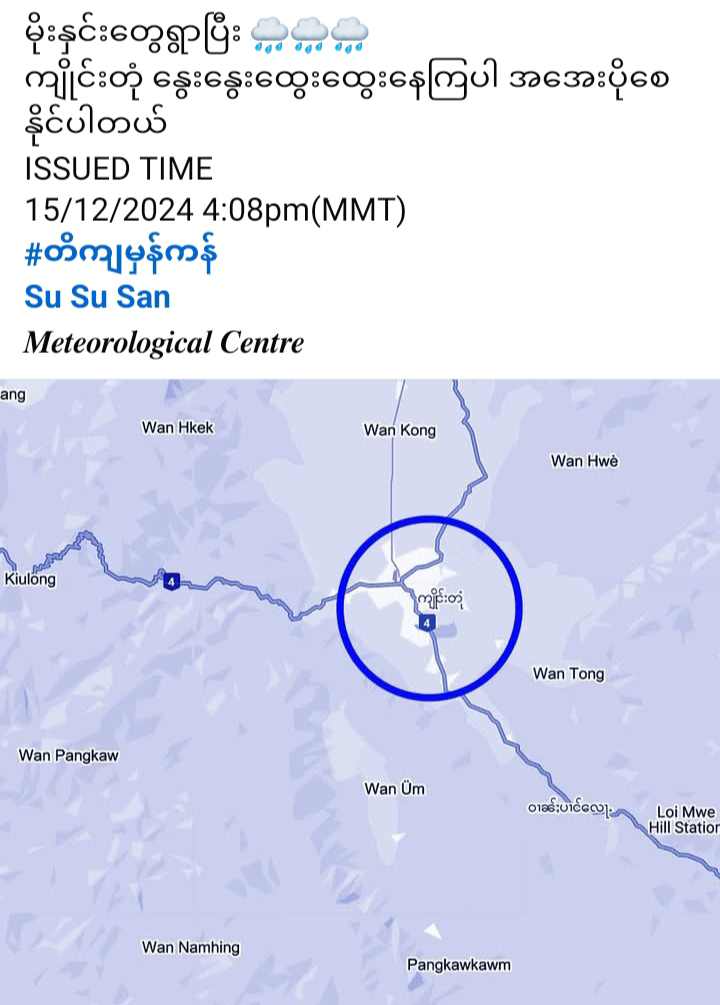Open the Su Su San profile link

click(97, 297)
